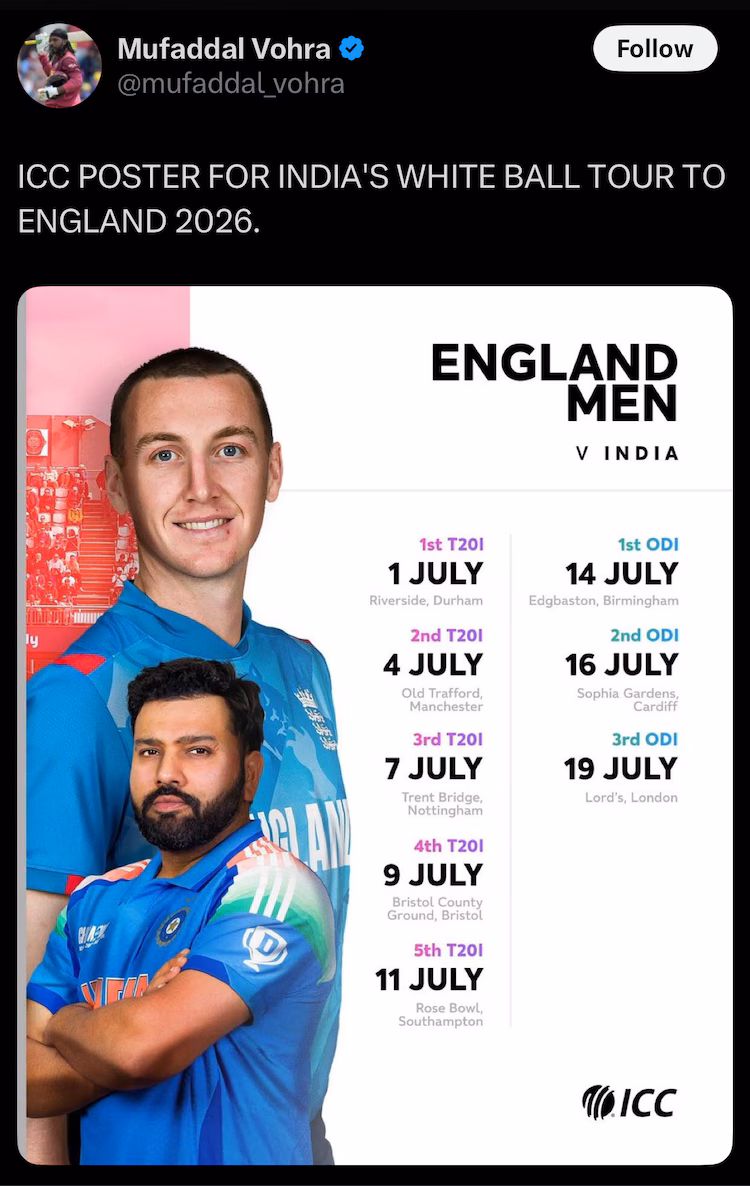Open the Mufaddal Vohra profile name link

pos(223,48)
